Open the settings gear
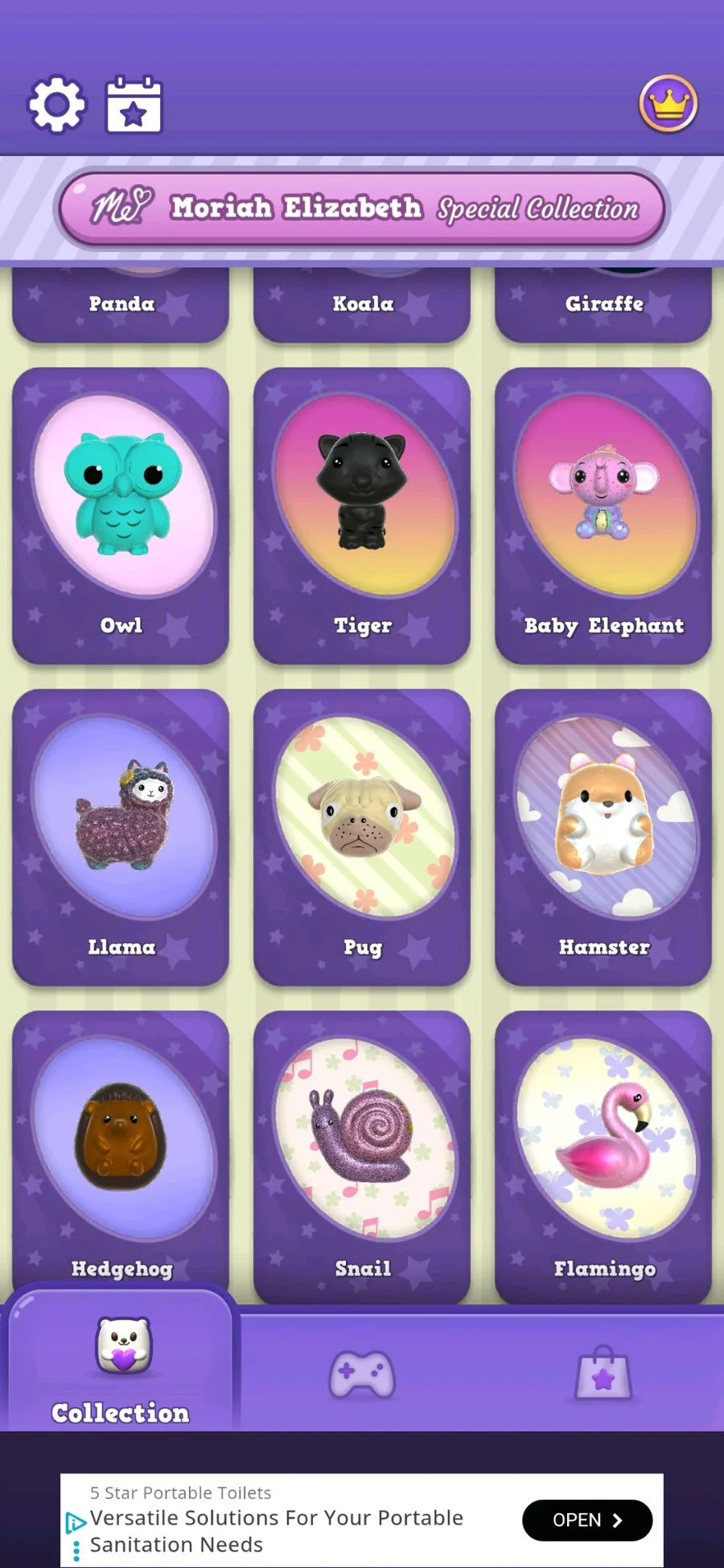Screen dimensions: 724x1568 pyautogui.click(x=56, y=105)
